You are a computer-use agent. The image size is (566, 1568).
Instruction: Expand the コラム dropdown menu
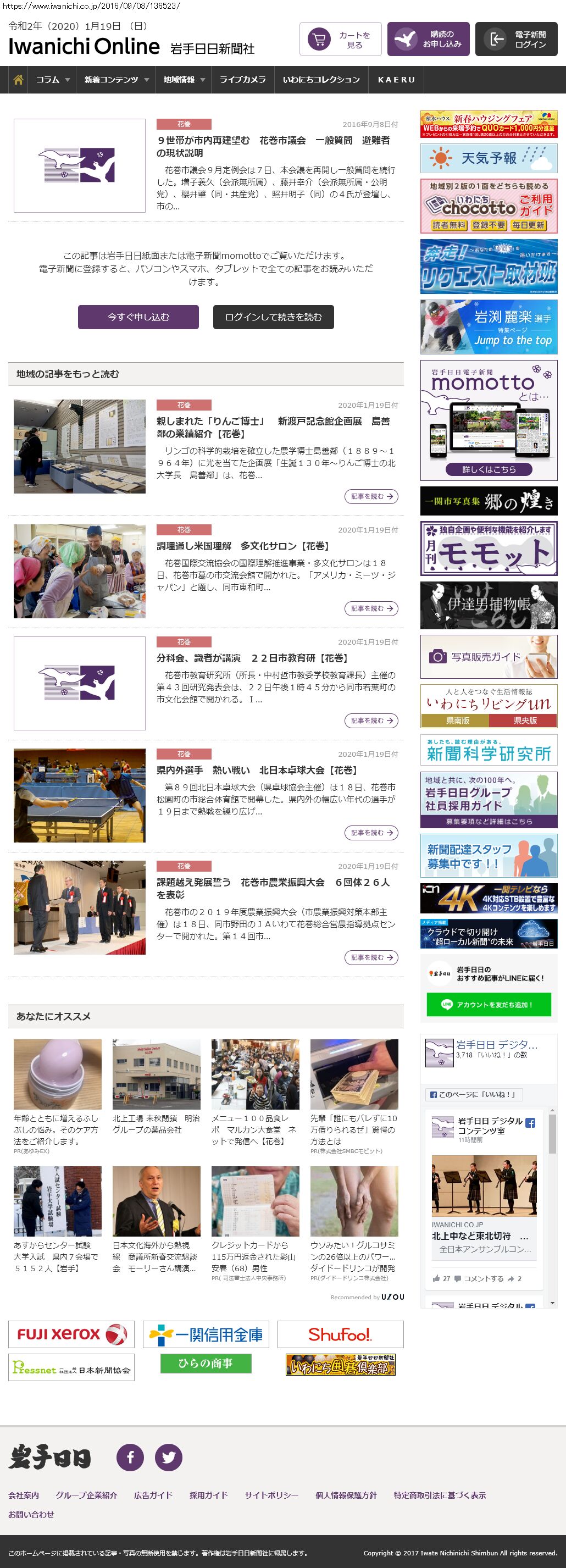[52, 80]
